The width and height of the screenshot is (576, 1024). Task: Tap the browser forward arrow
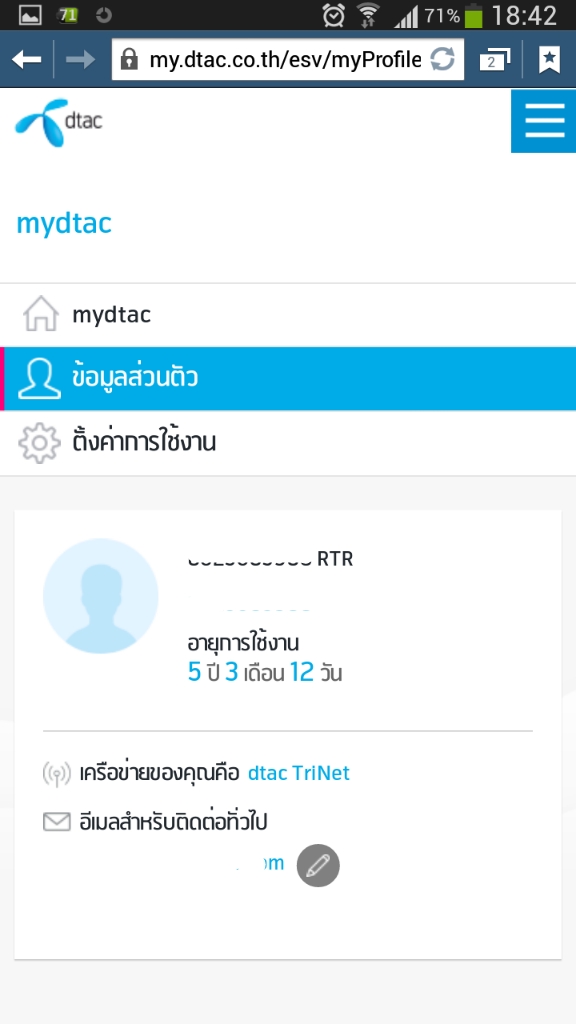(80, 59)
